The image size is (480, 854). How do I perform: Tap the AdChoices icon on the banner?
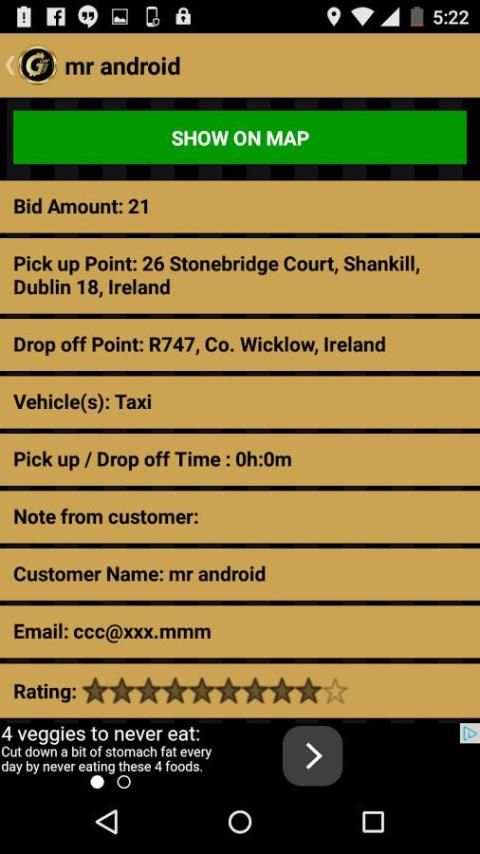point(469,733)
